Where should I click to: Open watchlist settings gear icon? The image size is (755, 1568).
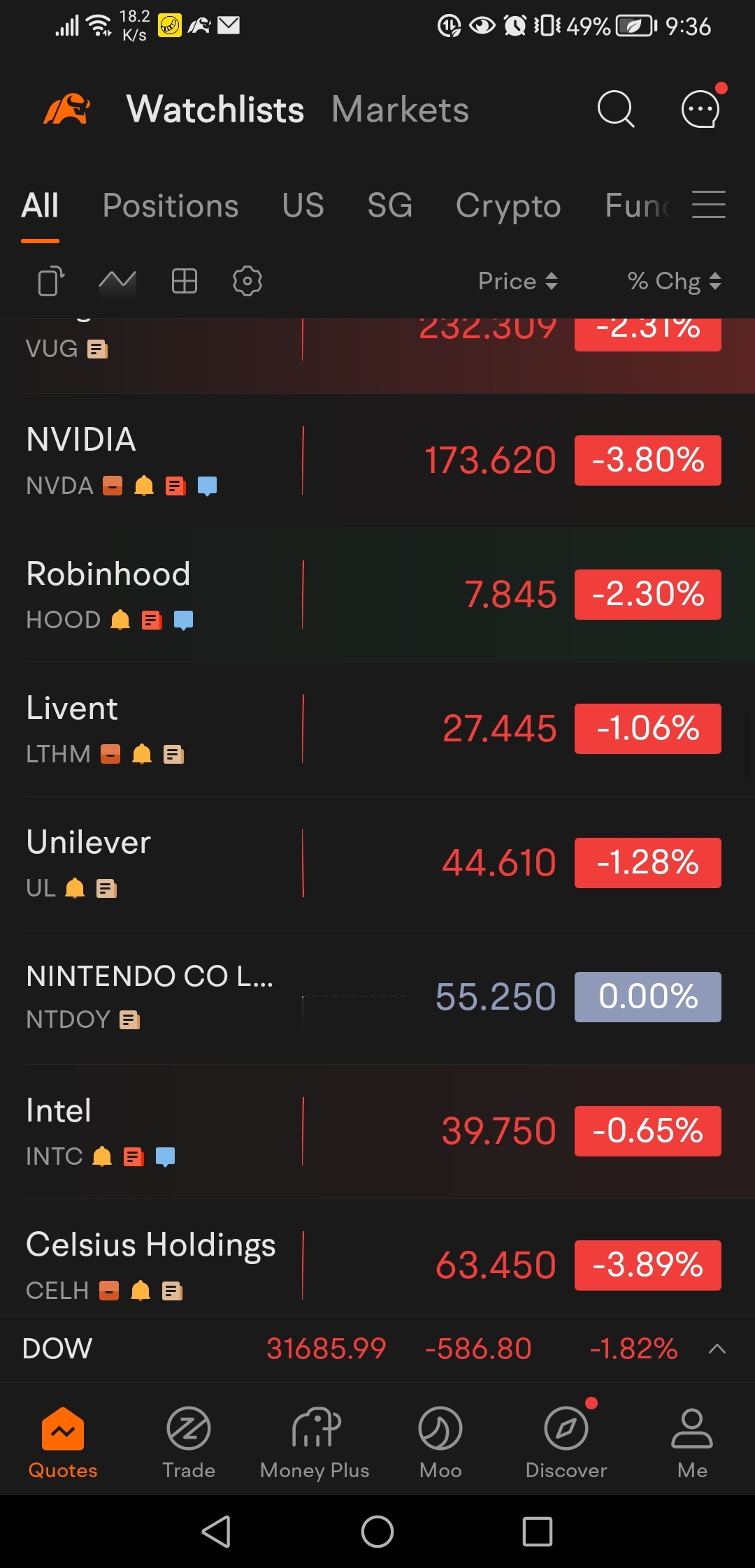[247, 281]
